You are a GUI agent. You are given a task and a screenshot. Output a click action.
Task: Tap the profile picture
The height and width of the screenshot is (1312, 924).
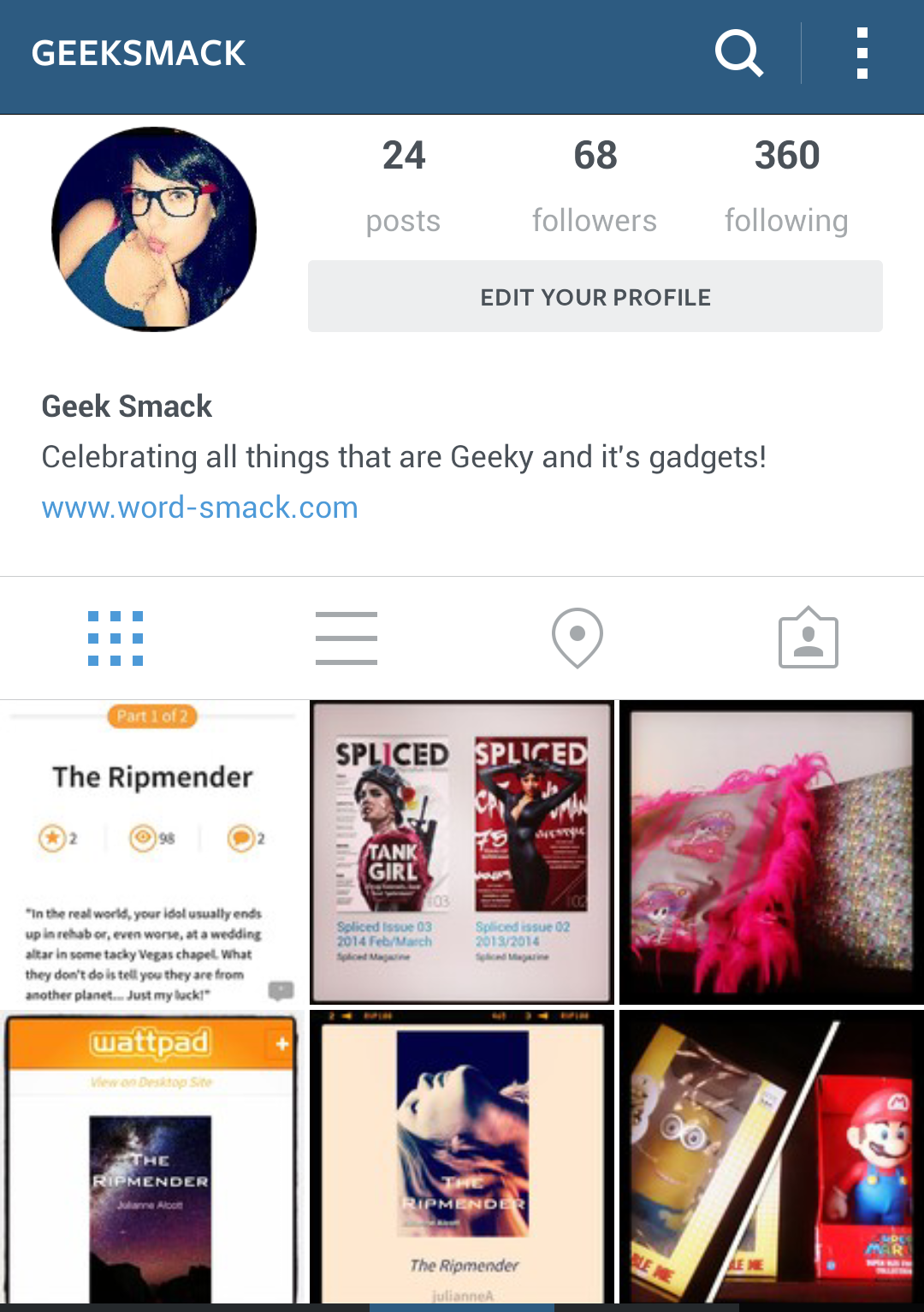(x=154, y=229)
